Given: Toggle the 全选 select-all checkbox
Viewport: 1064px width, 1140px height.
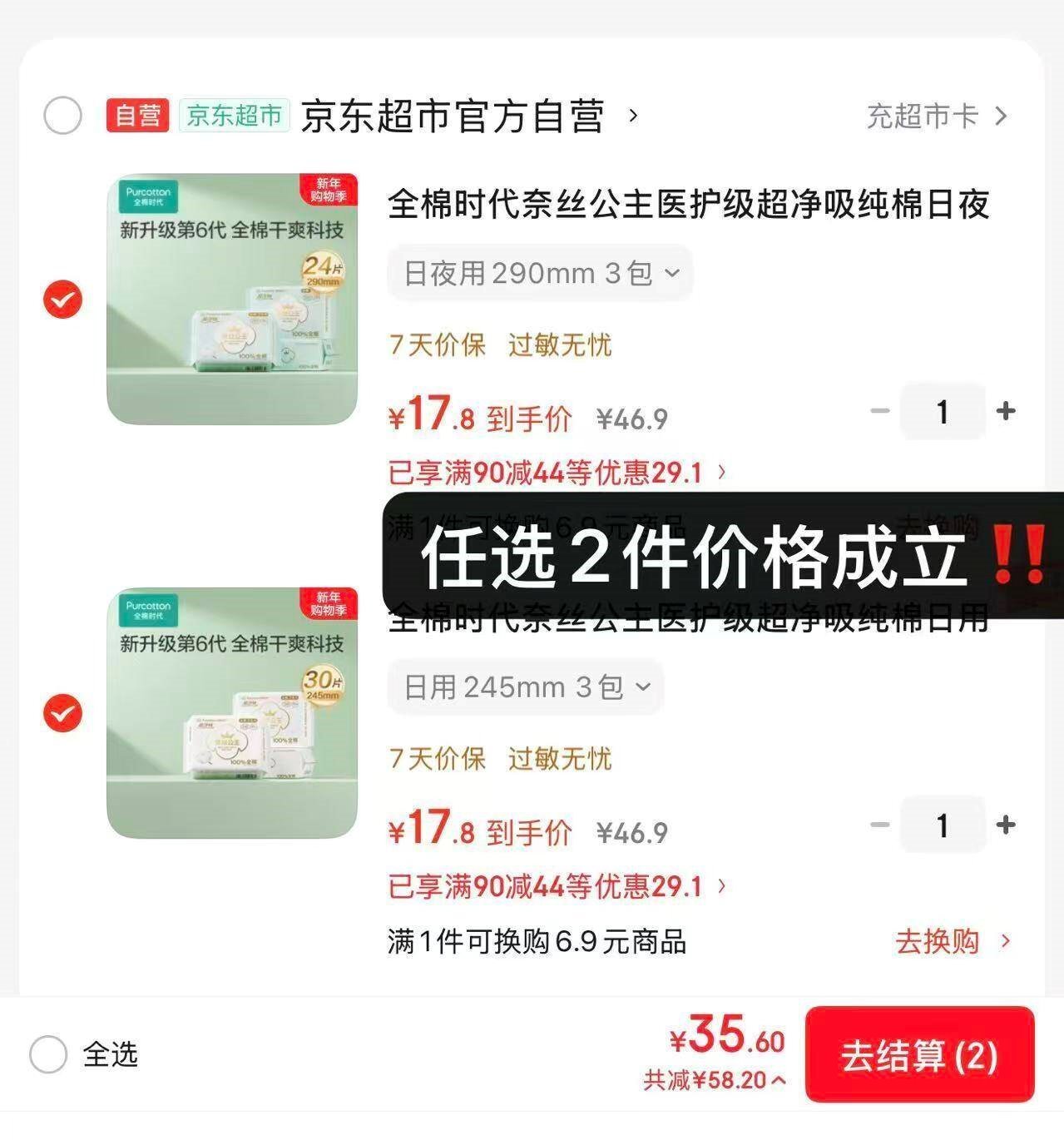Looking at the screenshot, I should coord(48,1054).
